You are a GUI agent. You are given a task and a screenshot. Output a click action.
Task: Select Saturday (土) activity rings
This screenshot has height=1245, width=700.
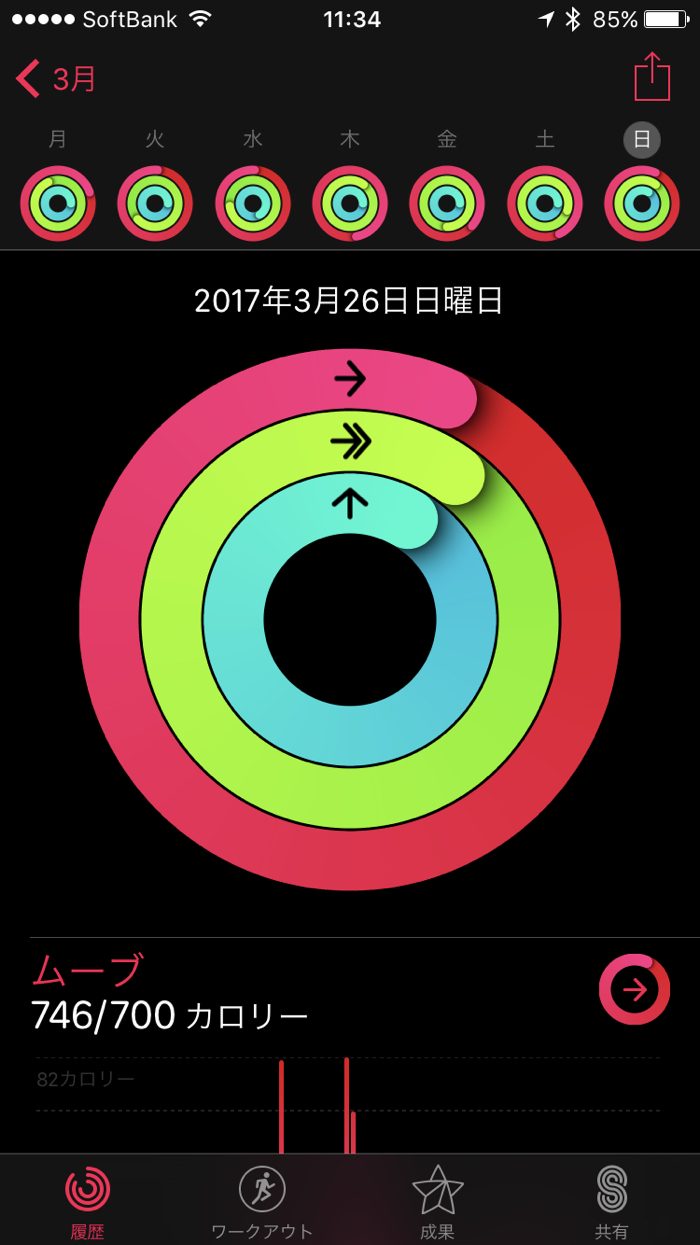point(545,203)
